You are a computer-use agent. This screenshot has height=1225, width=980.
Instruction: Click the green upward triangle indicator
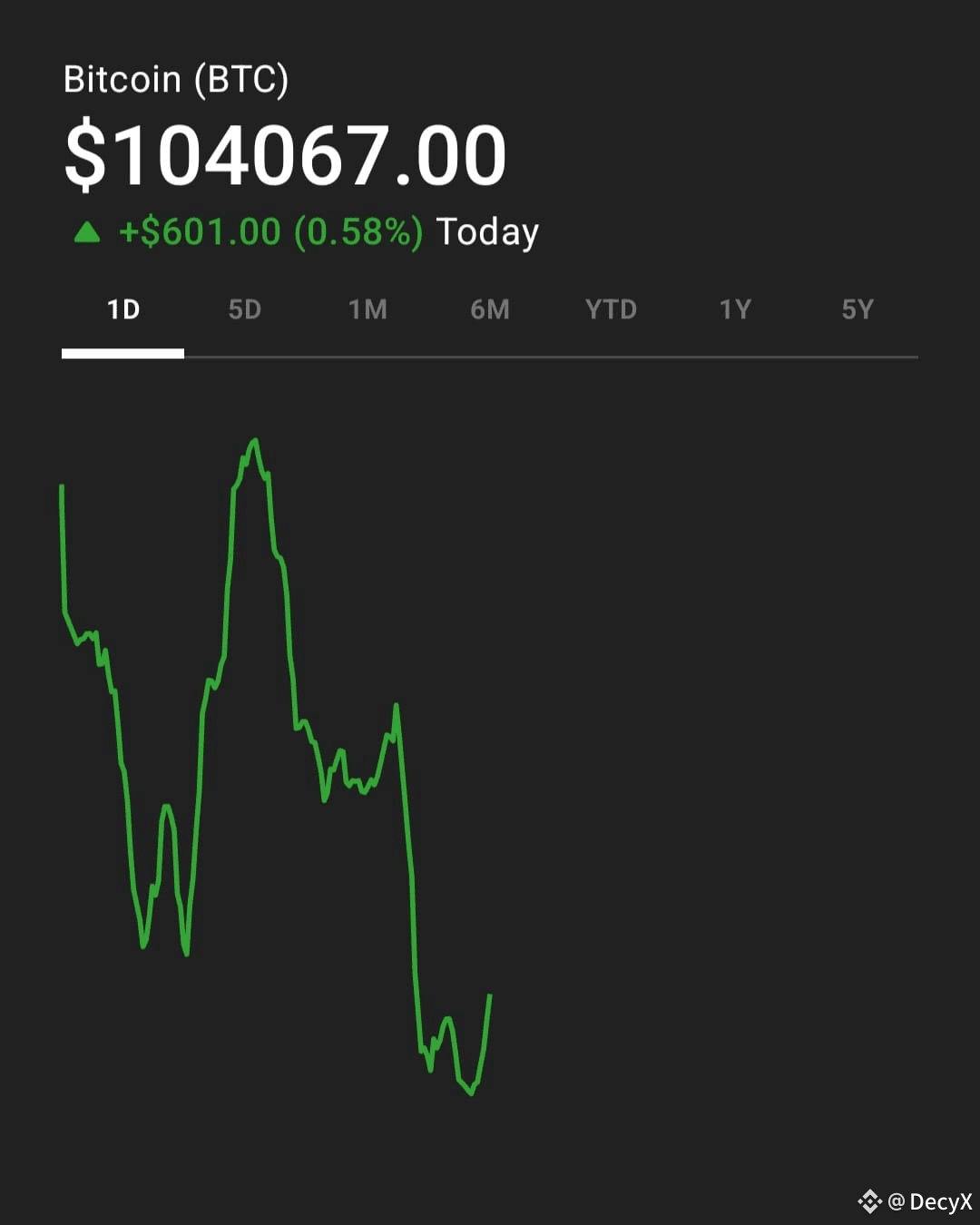[86, 231]
